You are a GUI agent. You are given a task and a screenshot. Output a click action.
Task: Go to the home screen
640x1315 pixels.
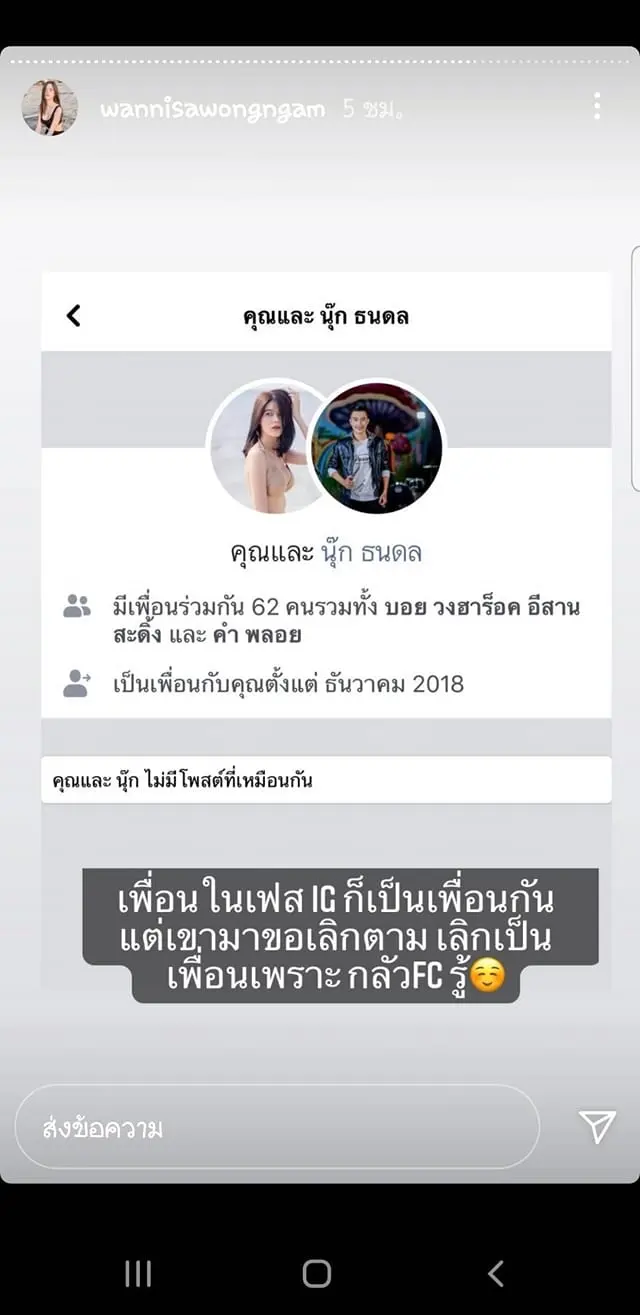click(x=317, y=1273)
